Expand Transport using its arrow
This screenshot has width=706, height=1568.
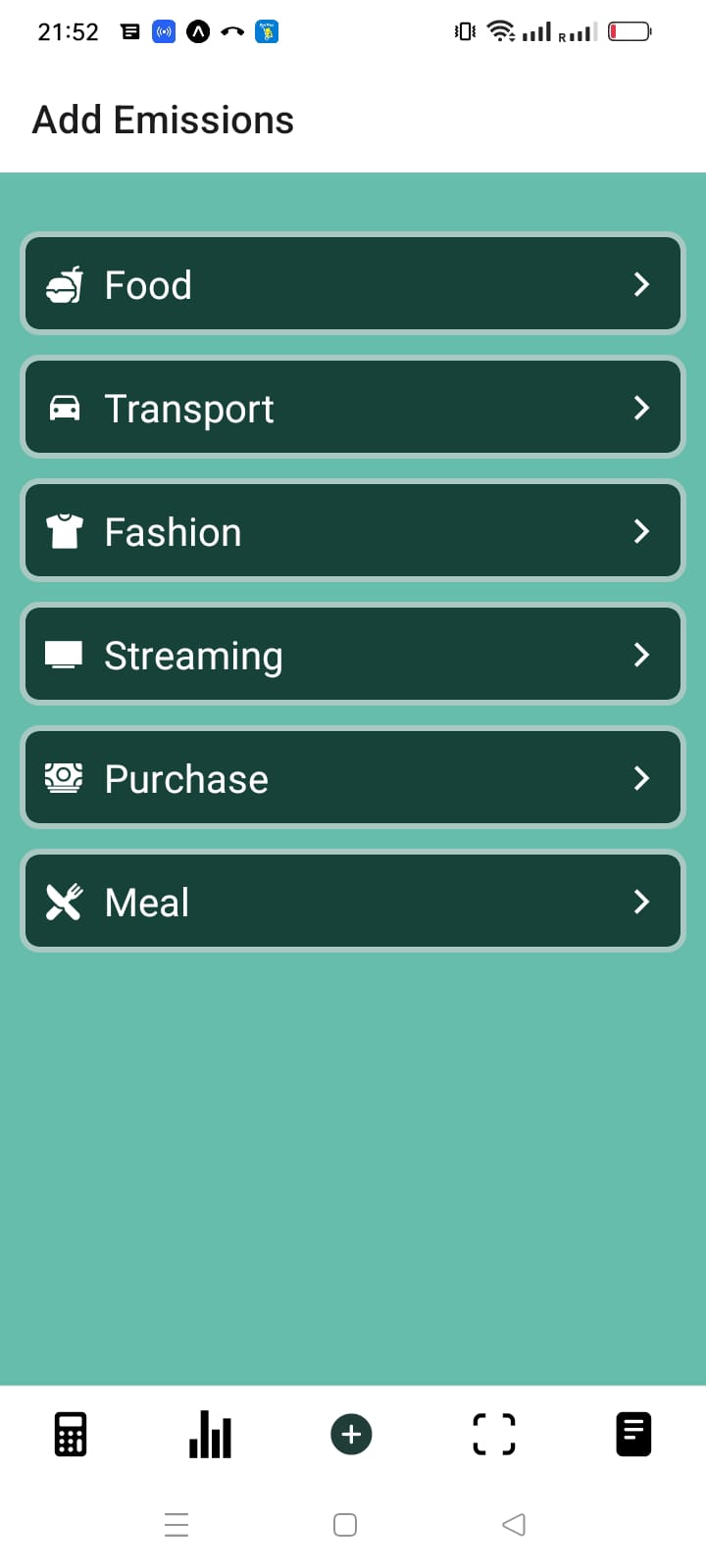click(x=641, y=408)
